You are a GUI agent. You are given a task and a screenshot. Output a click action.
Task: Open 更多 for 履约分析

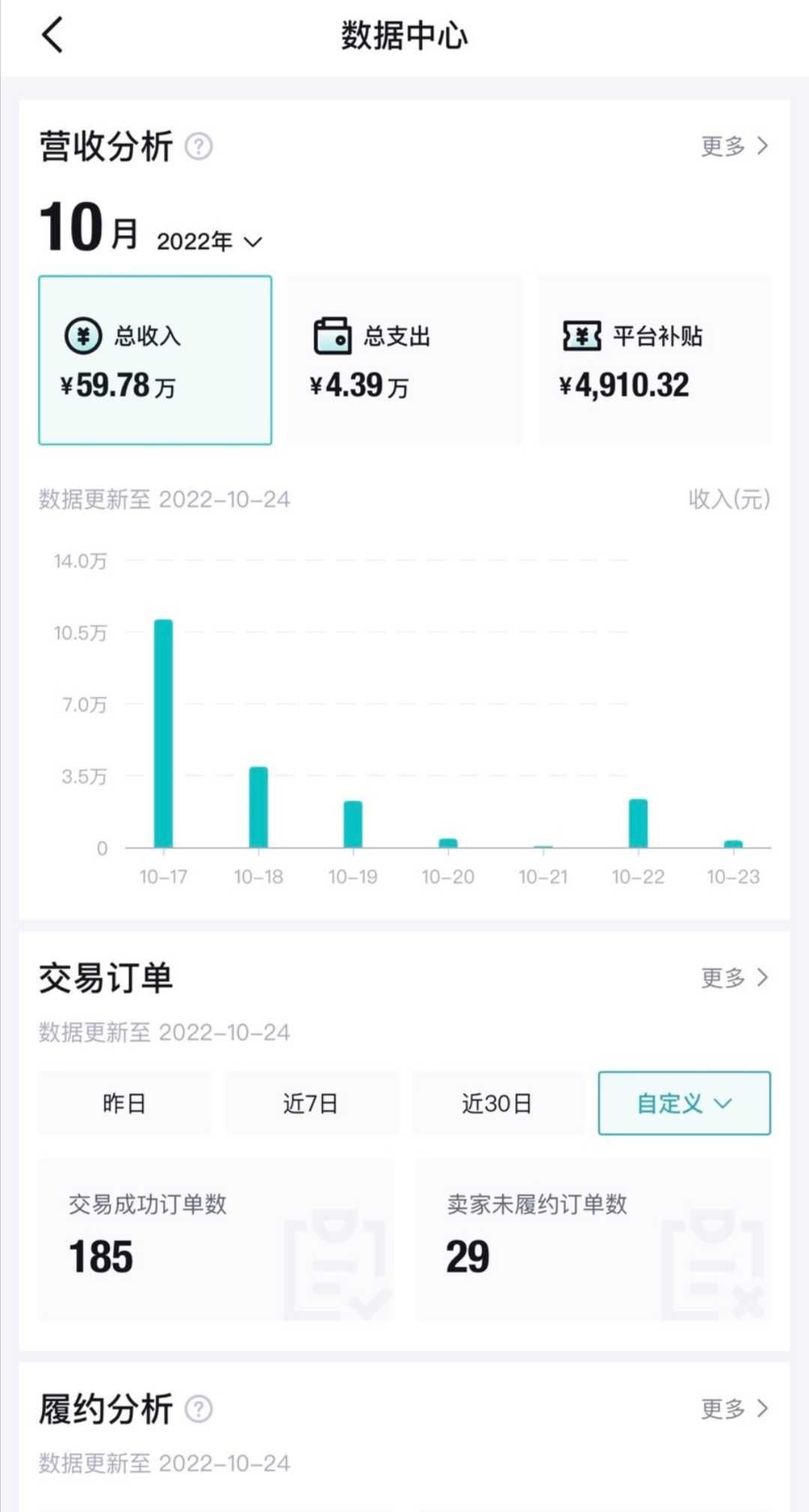point(734,1409)
